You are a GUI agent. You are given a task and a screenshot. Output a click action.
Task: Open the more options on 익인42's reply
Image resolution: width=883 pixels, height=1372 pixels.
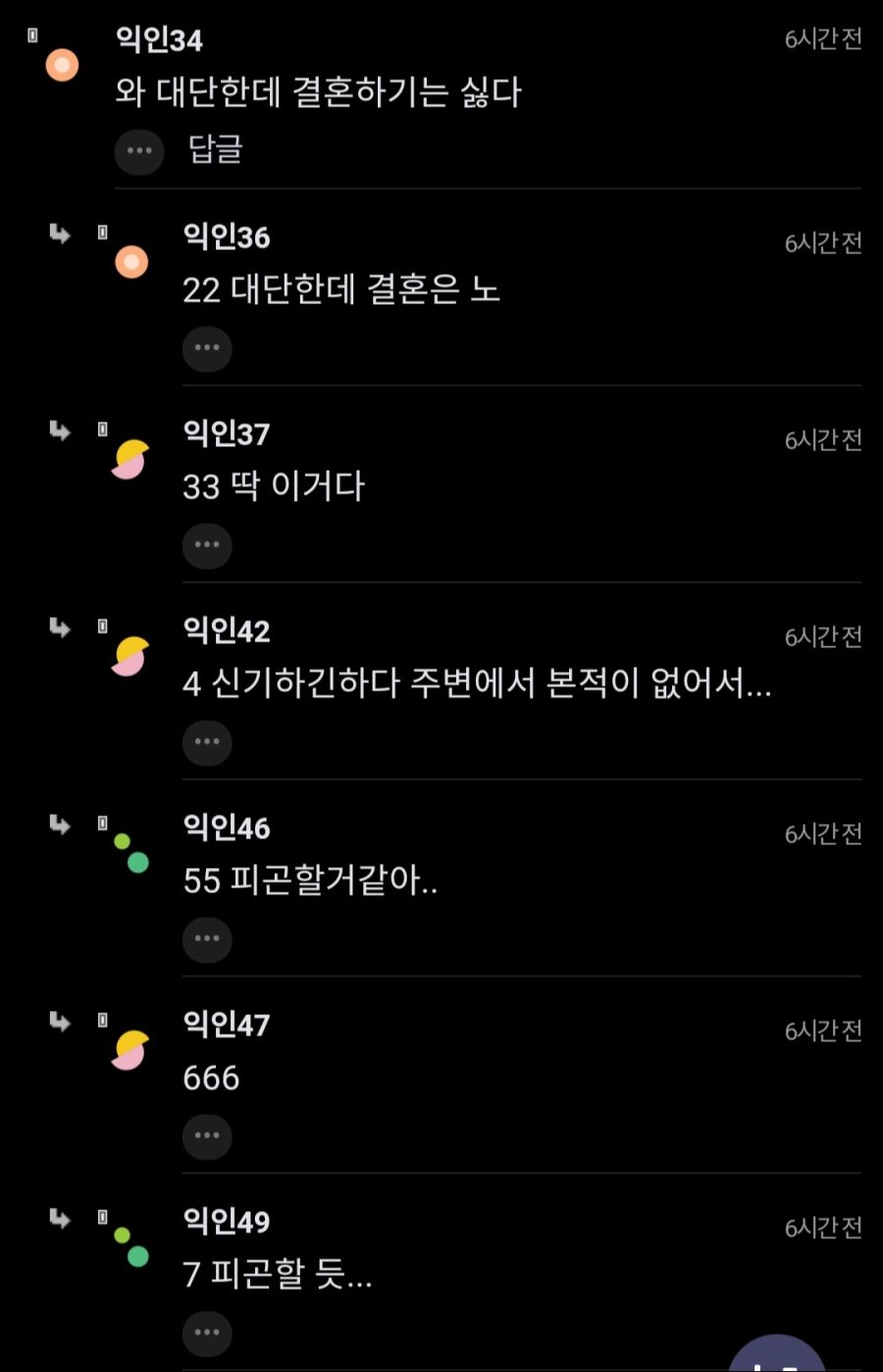click(x=207, y=742)
